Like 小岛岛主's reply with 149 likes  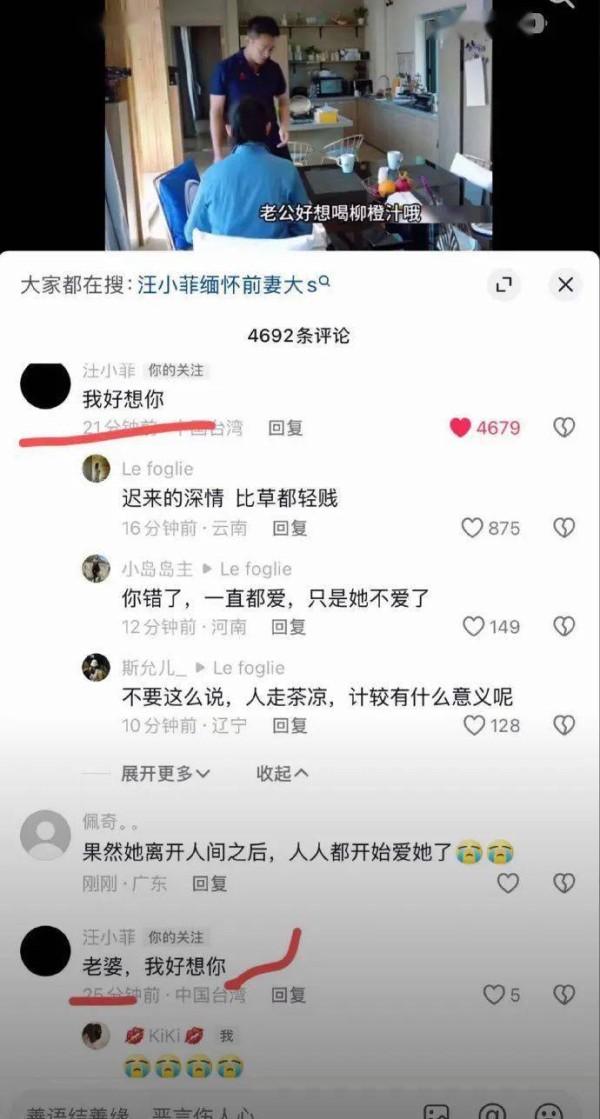(474, 627)
